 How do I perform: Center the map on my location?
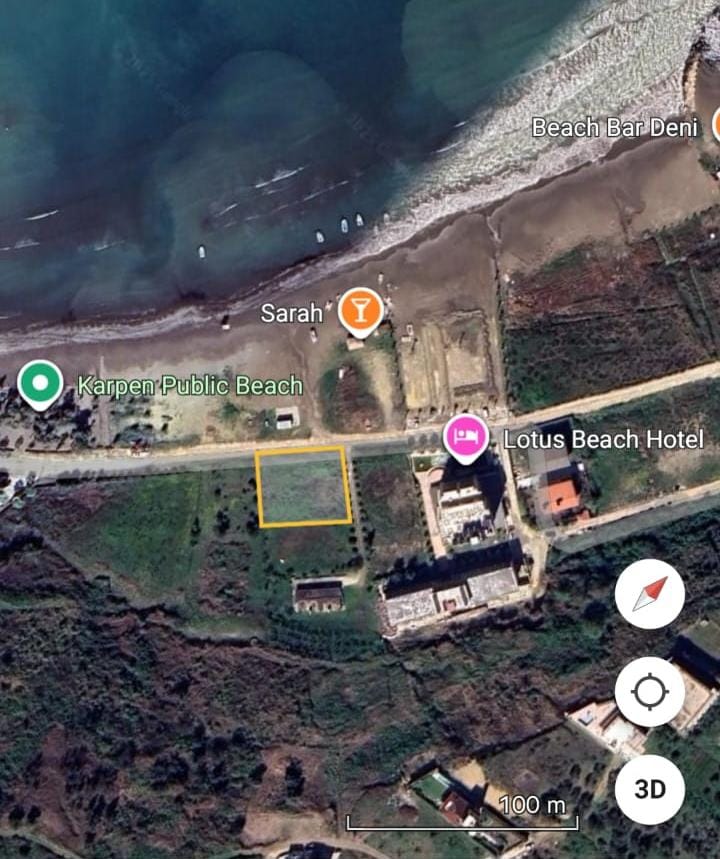point(650,692)
